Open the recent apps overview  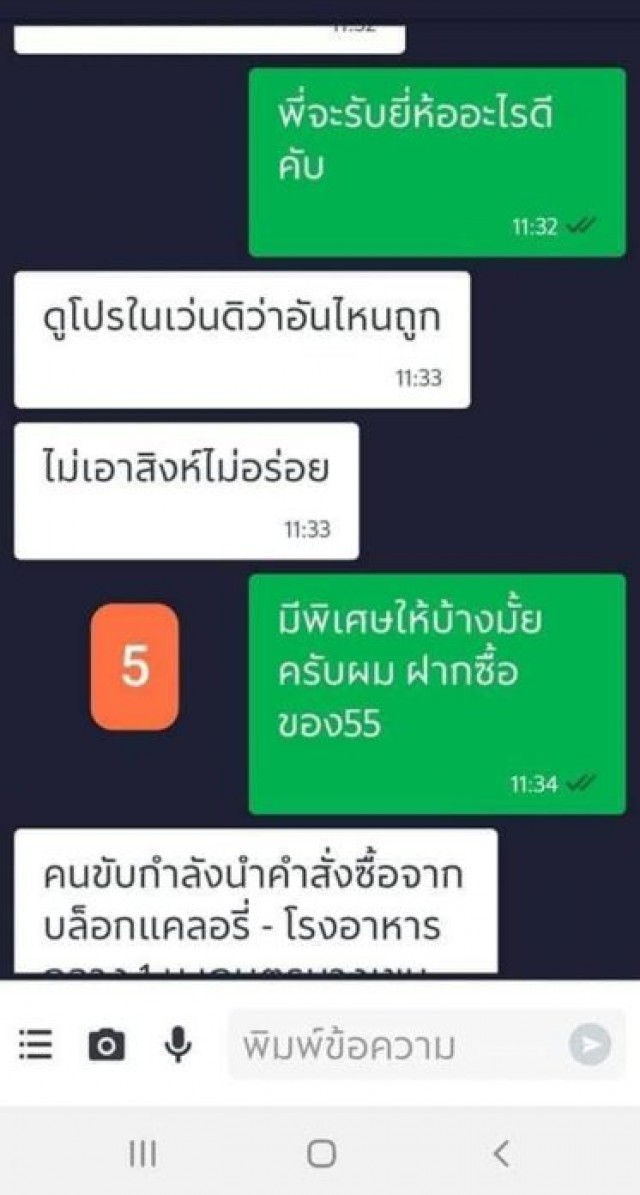[142, 1154]
